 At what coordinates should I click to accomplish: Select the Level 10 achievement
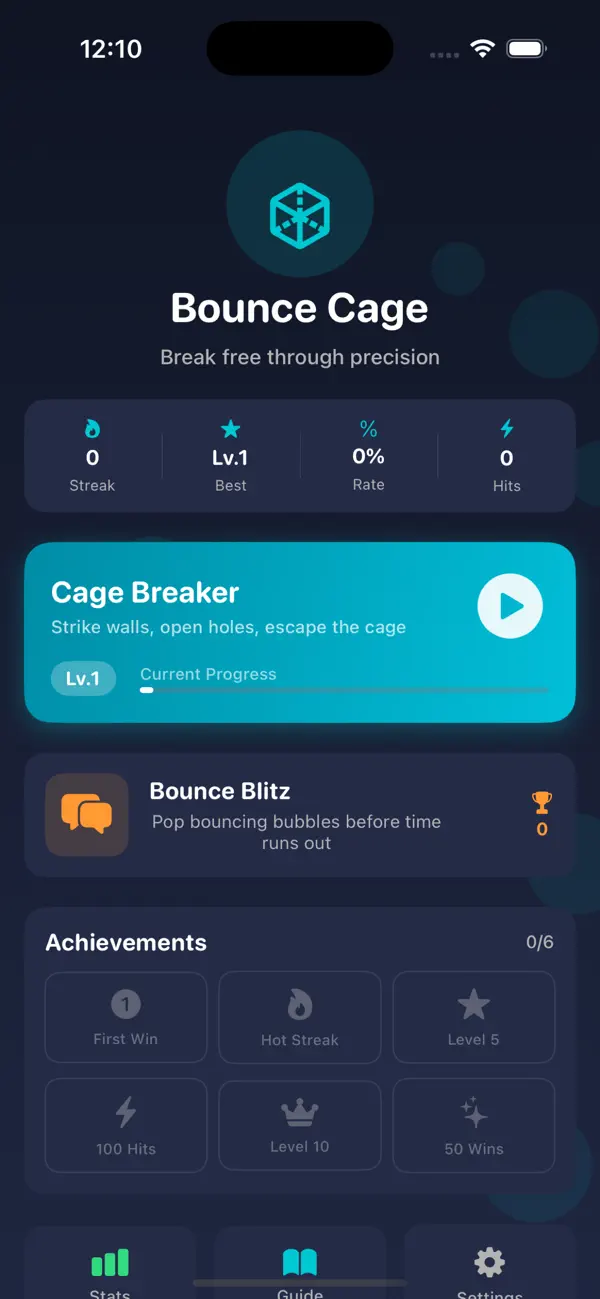(300, 1126)
